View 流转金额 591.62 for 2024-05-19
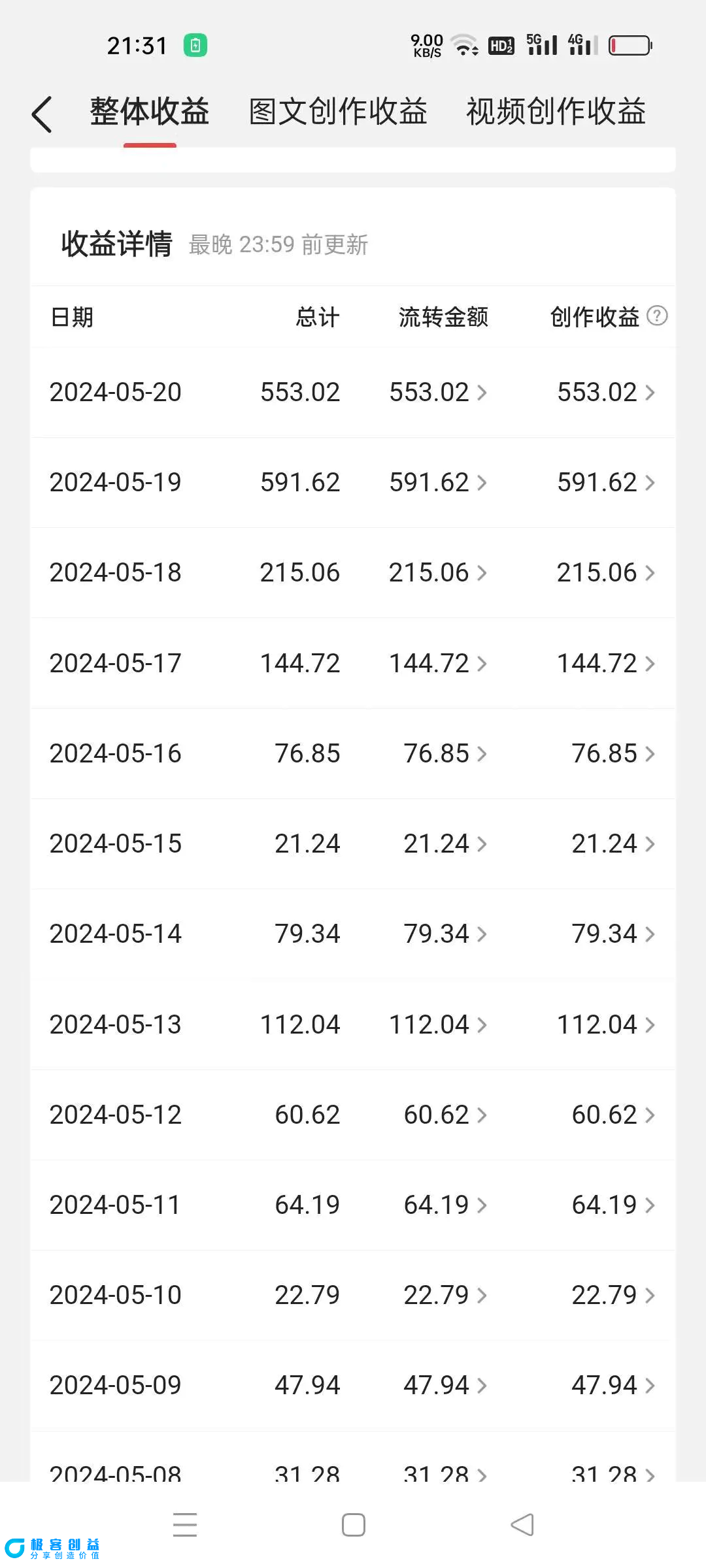 coord(438,483)
